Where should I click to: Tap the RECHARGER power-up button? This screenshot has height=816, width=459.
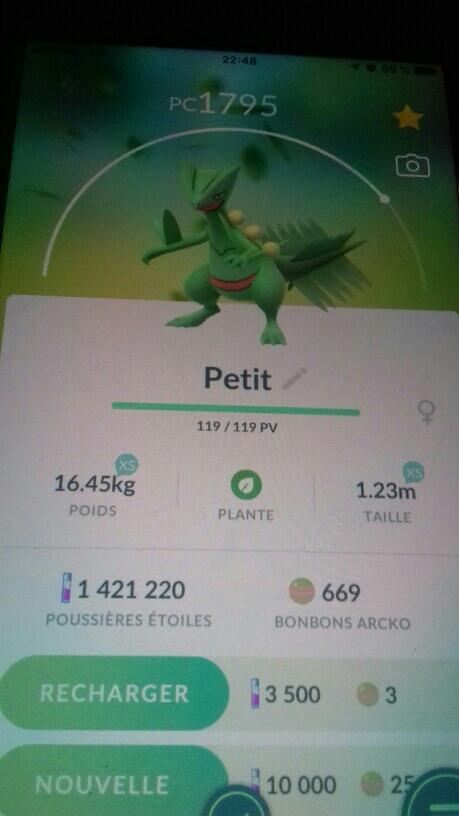(114, 693)
